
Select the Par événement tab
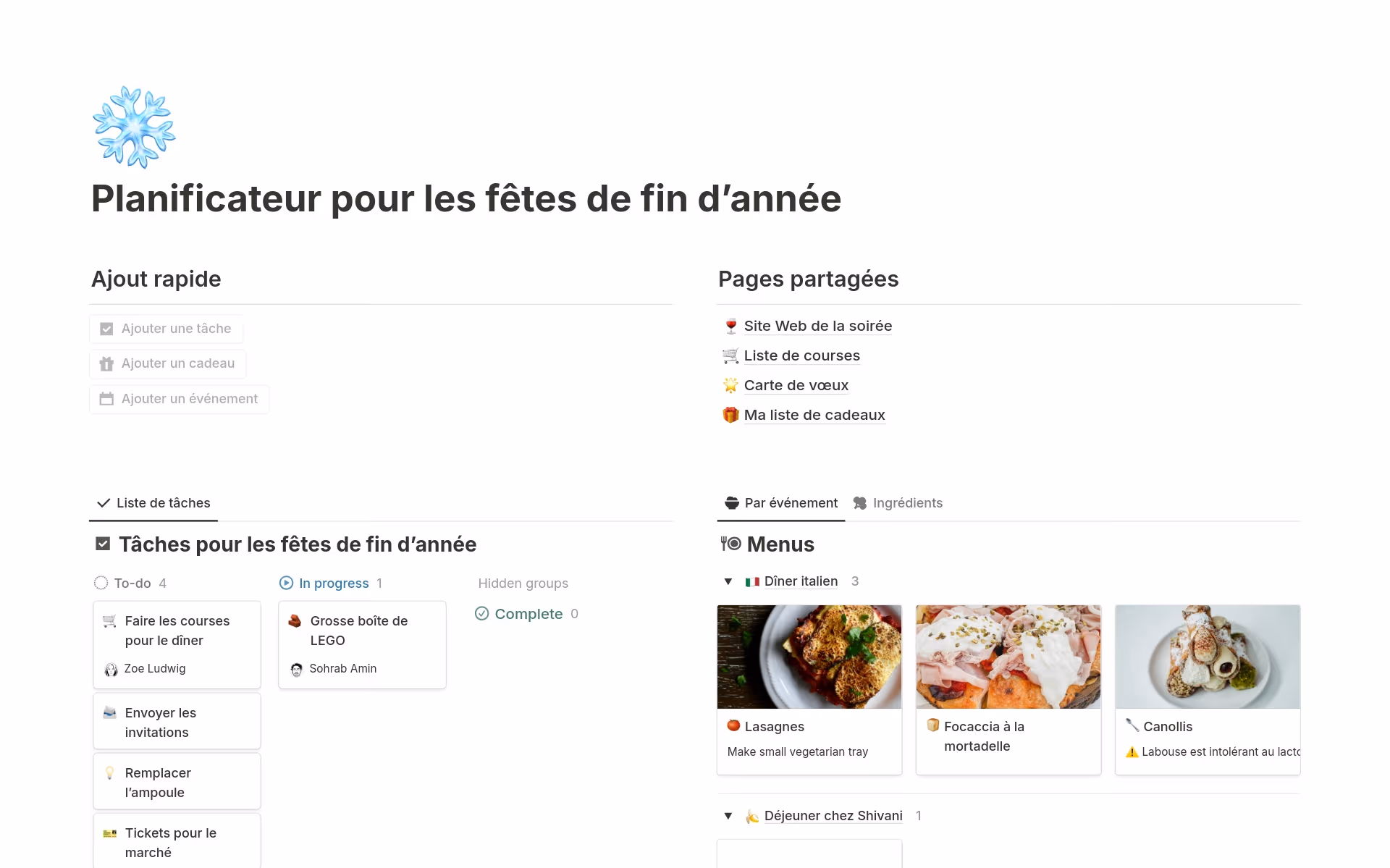point(781,503)
